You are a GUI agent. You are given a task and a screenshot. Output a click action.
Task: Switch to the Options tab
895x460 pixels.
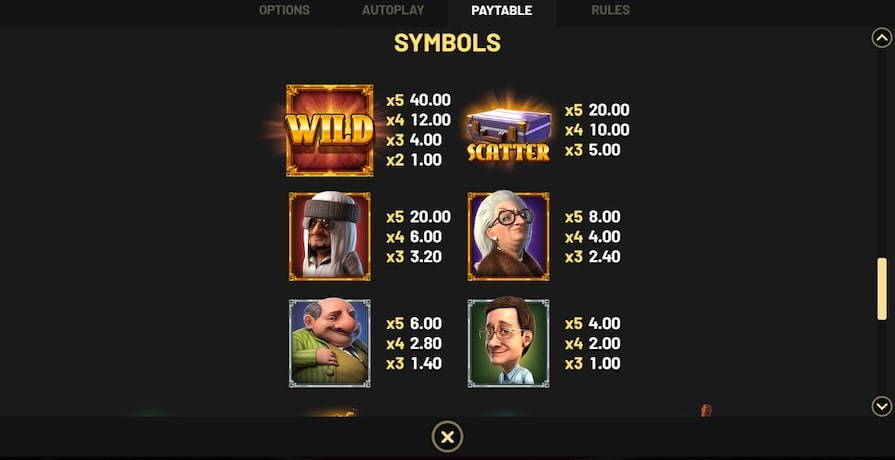(284, 11)
